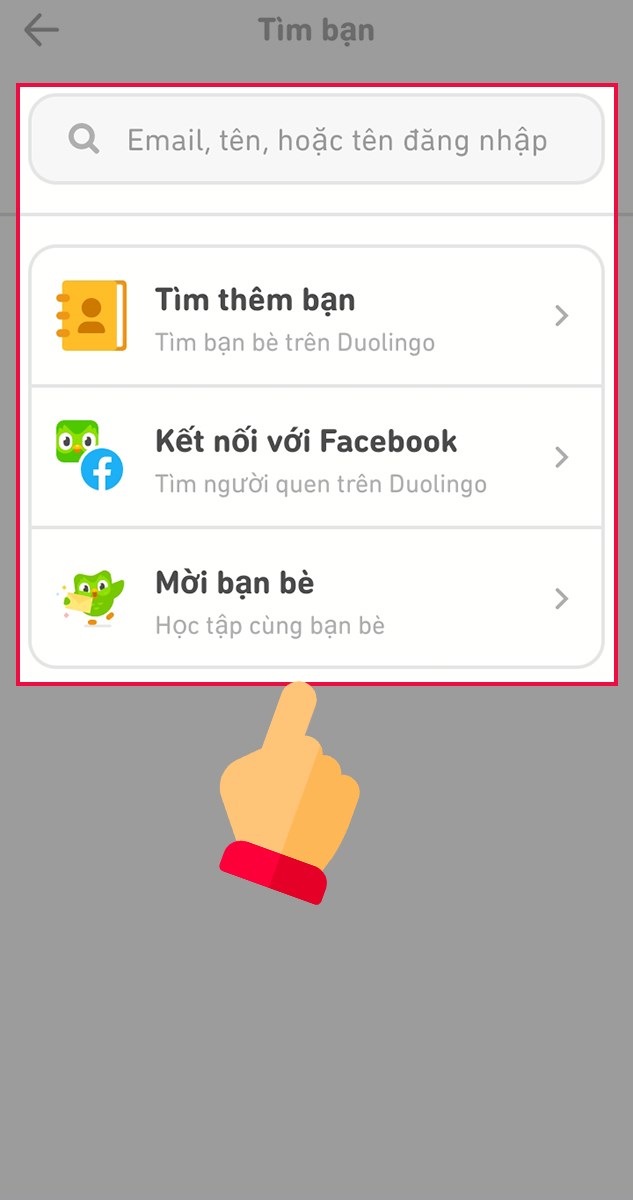This screenshot has height=1200, width=633.
Task: Tap the email or username search field
Action: pos(336,140)
